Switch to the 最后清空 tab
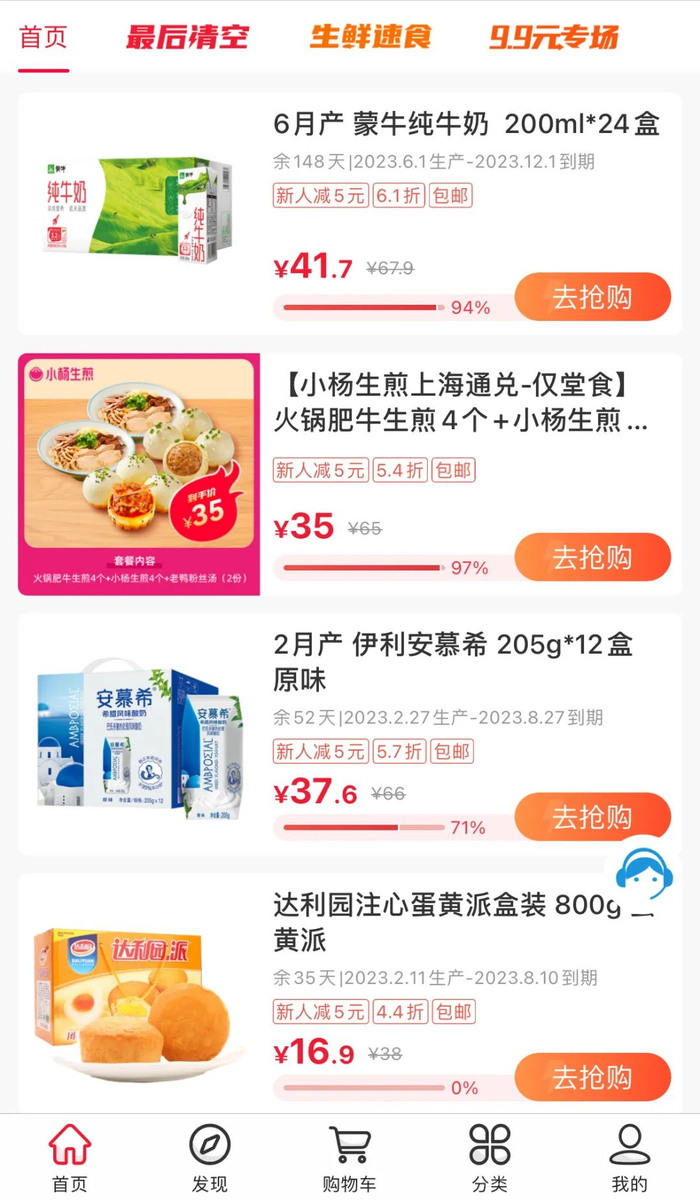This screenshot has width=700, height=1202. point(187,38)
